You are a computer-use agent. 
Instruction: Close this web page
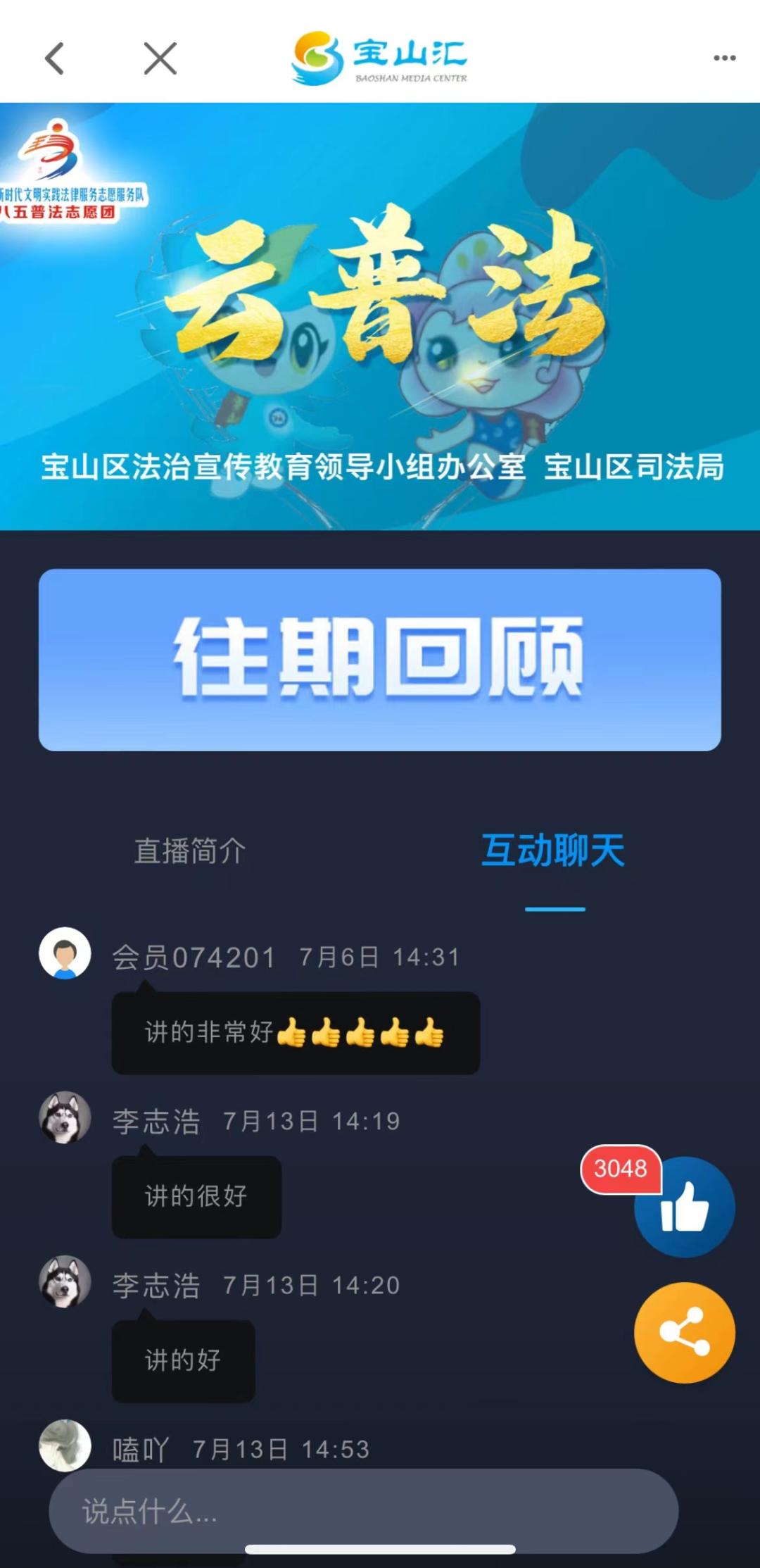(160, 58)
